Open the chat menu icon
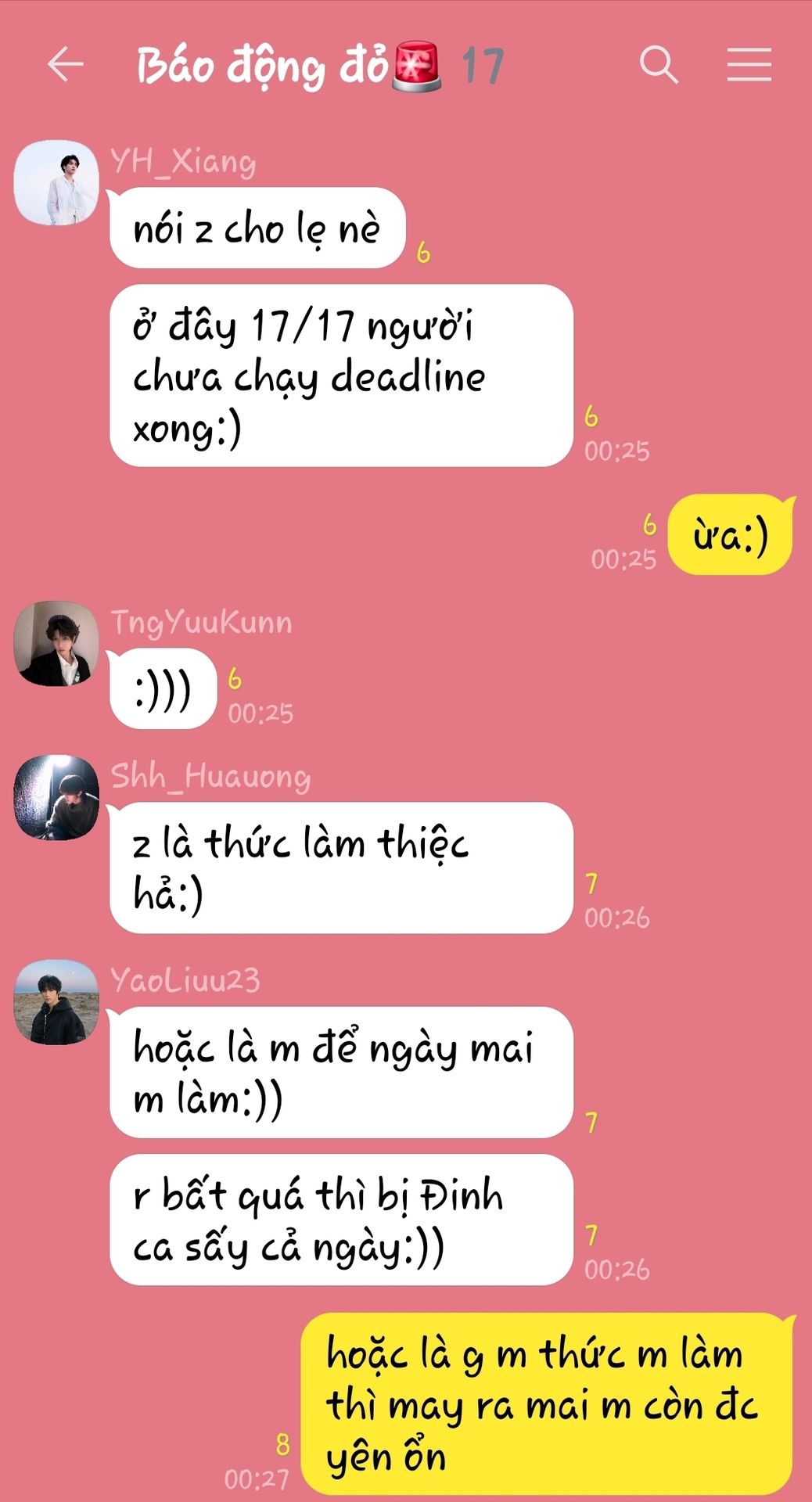 pyautogui.click(x=749, y=64)
